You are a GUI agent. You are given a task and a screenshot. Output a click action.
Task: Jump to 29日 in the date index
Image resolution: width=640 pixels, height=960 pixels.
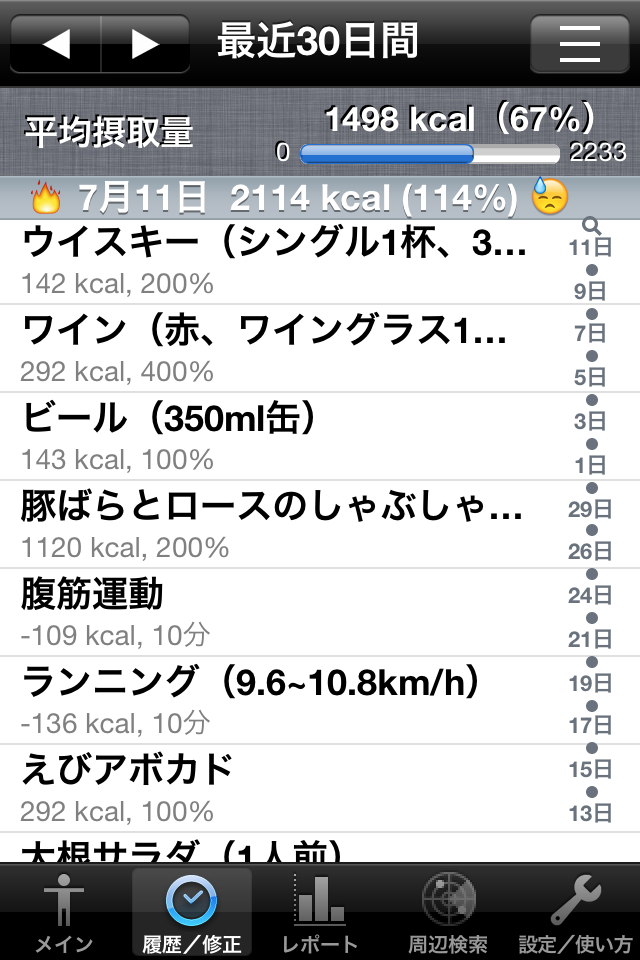(590, 509)
